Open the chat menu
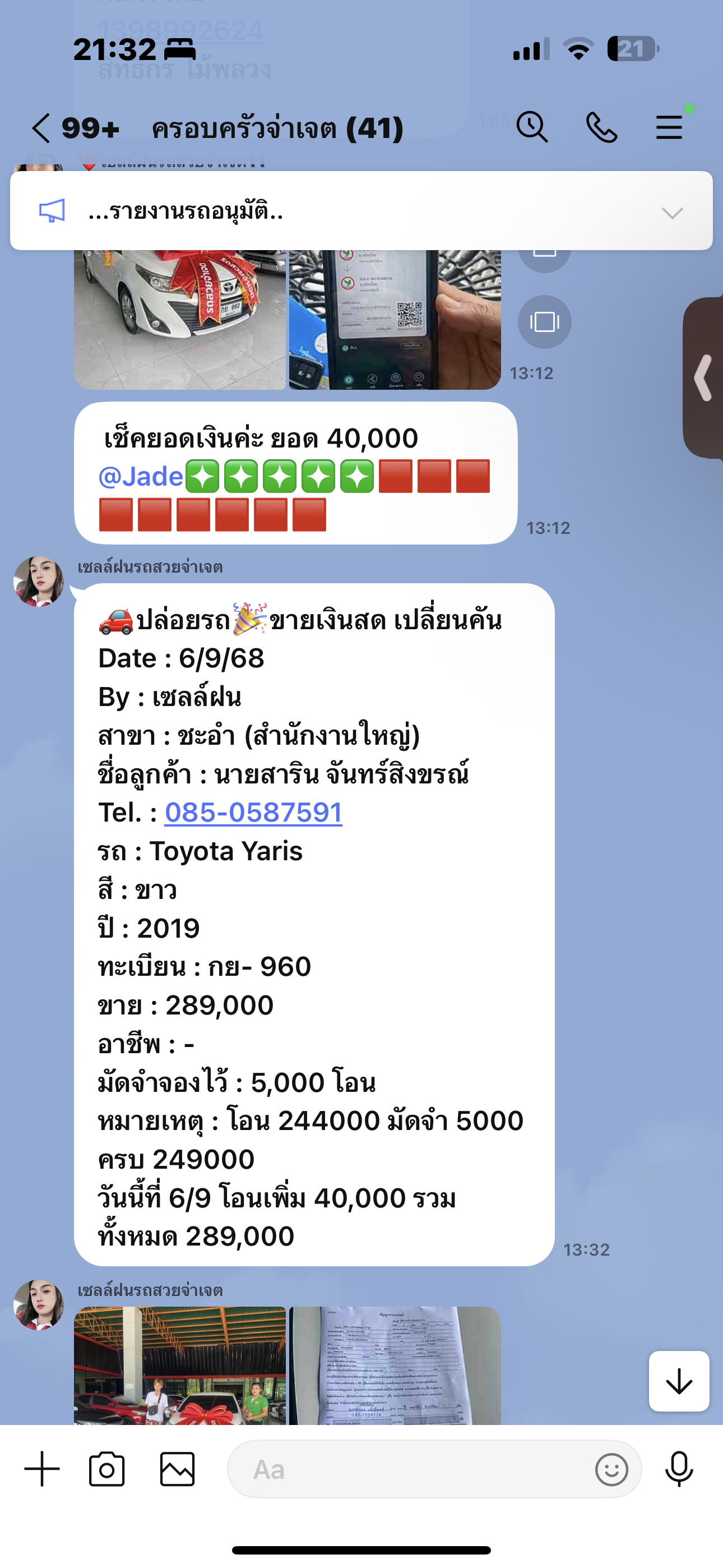Image resolution: width=723 pixels, height=1568 pixels. (669, 127)
